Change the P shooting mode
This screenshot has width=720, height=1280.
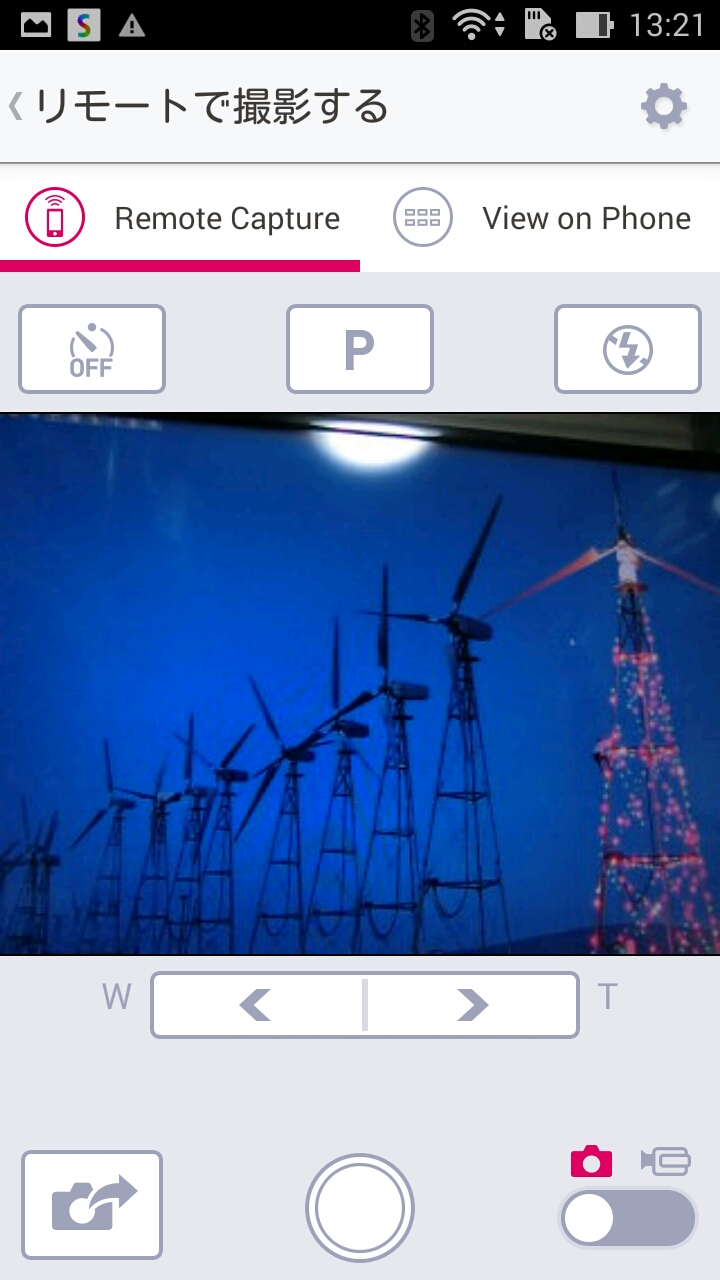point(360,349)
